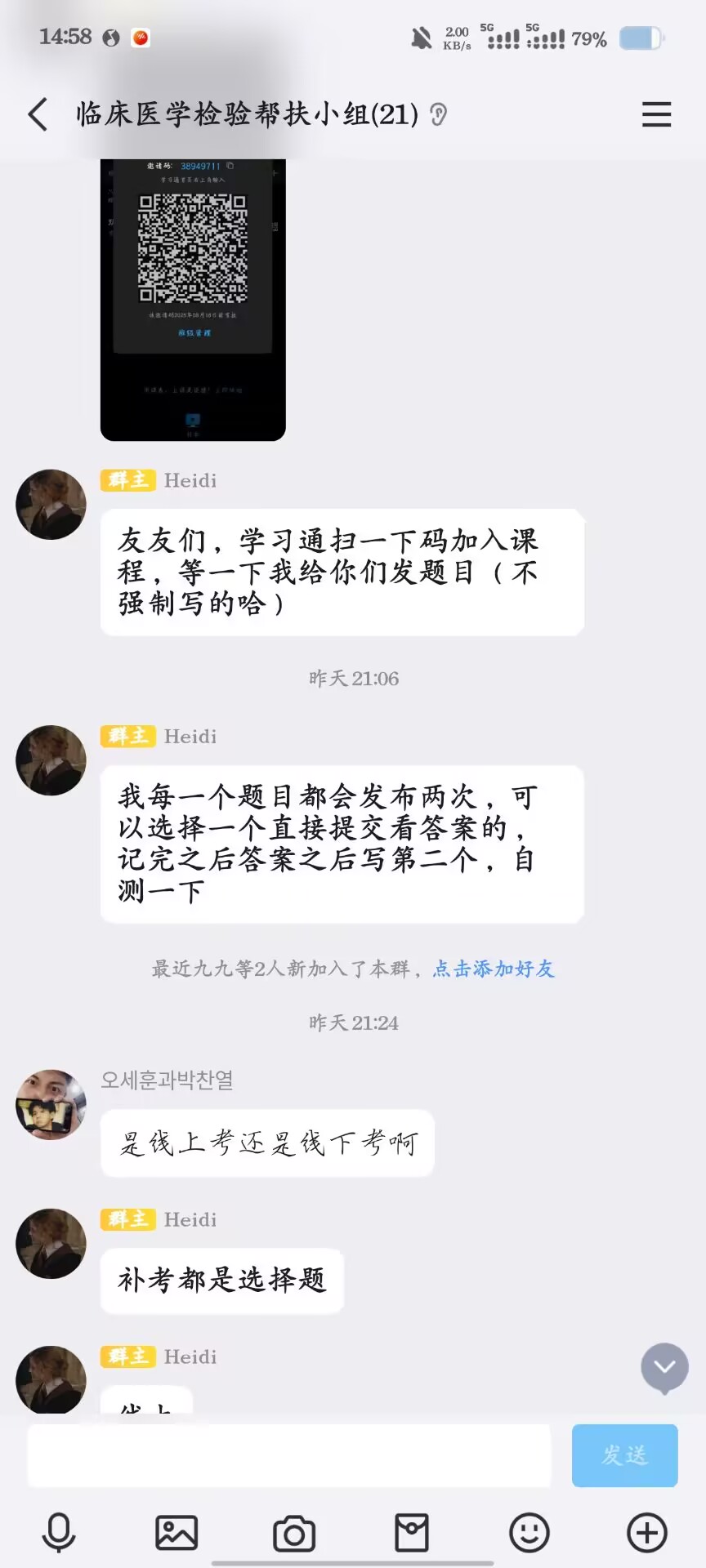Screen dimensions: 706x1568
Task: Open the camera to take a photo
Action: pyautogui.click(x=294, y=1533)
